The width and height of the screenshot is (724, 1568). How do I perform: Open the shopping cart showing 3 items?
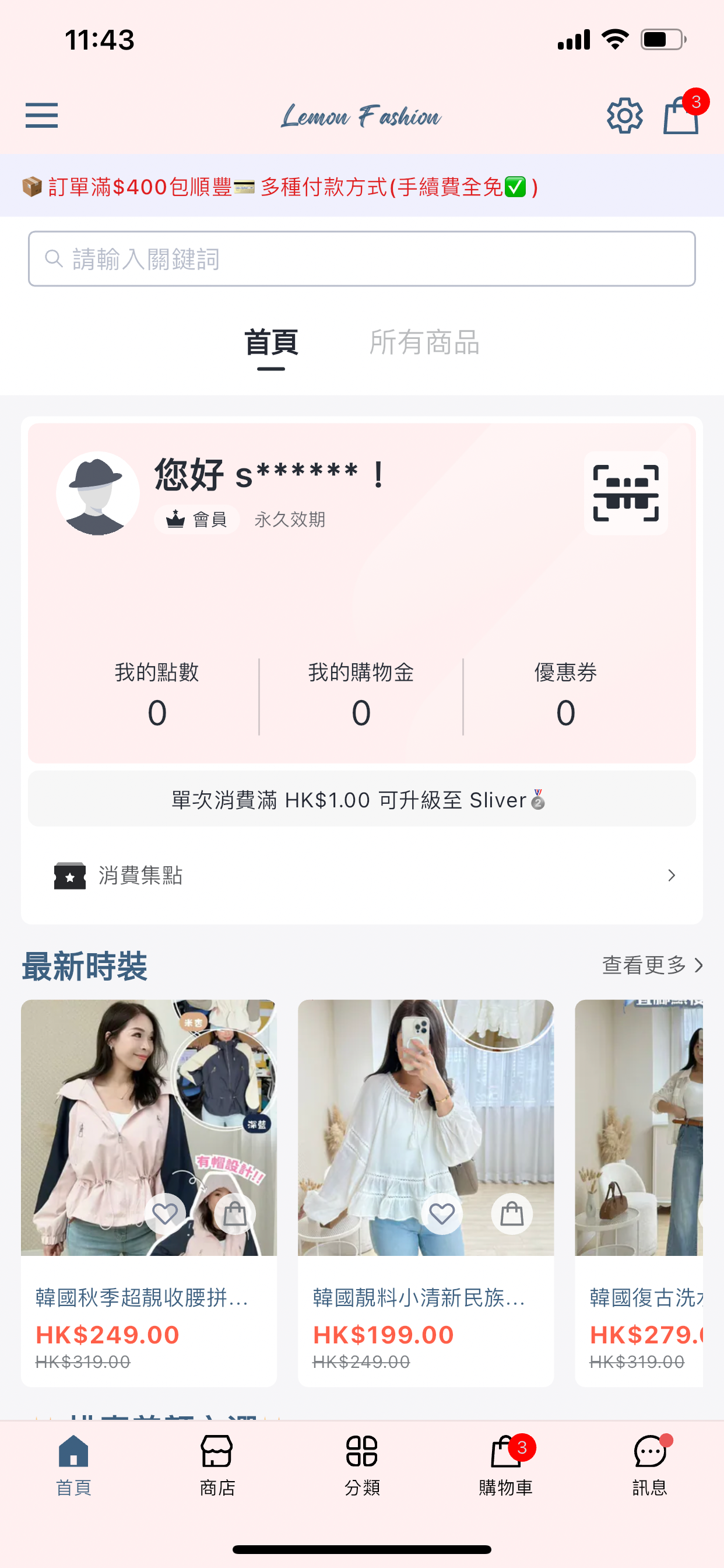pos(681,116)
